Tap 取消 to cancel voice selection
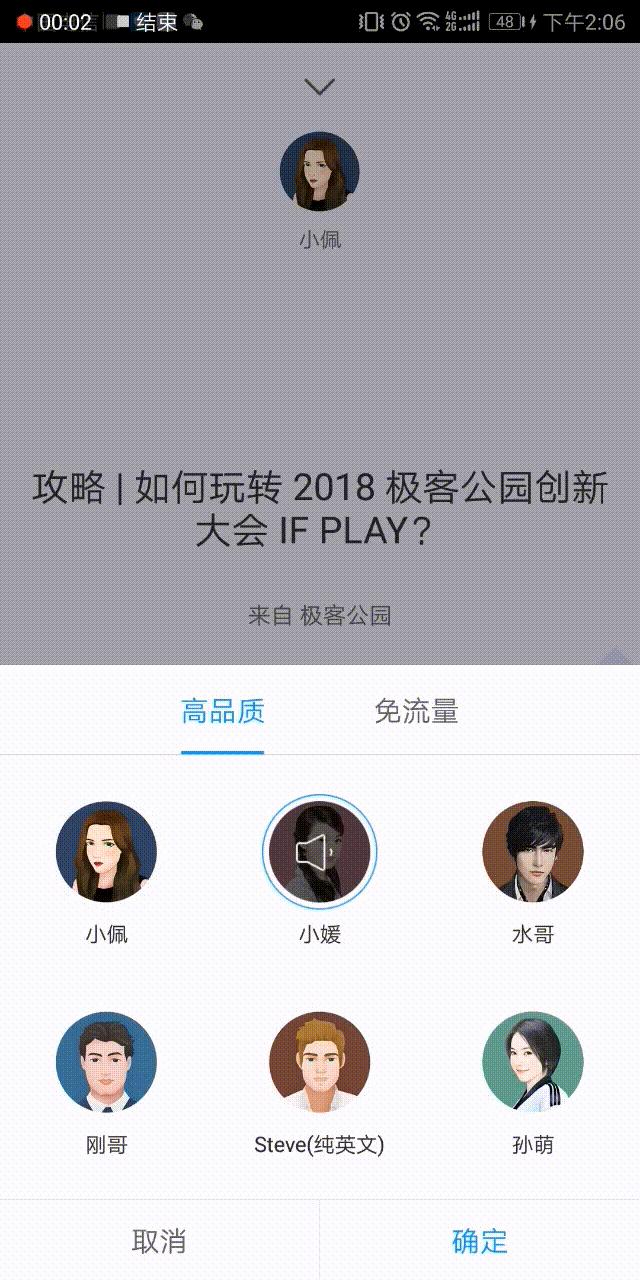640x1280 pixels. pos(159,1241)
